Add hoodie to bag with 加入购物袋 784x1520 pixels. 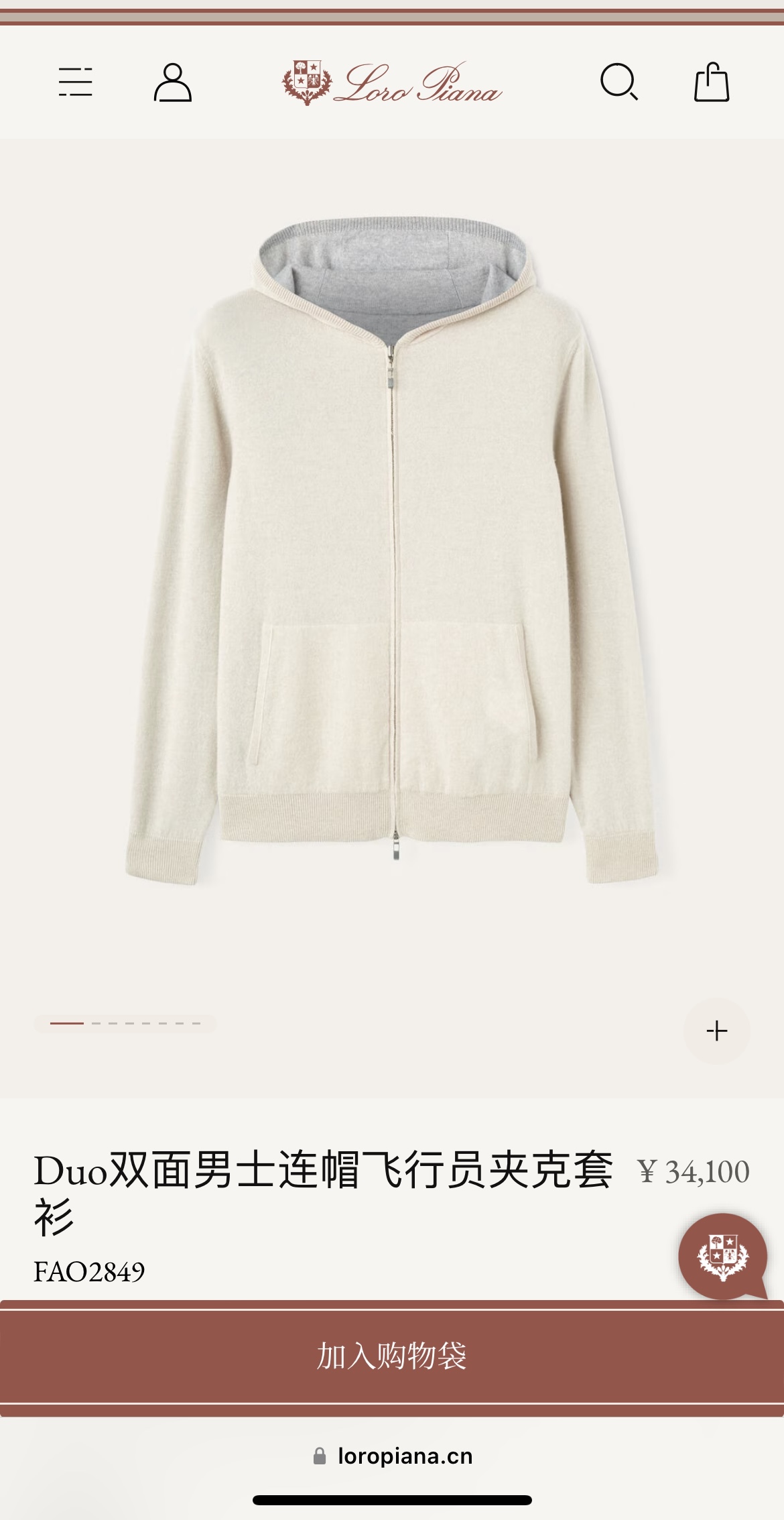point(392,1356)
